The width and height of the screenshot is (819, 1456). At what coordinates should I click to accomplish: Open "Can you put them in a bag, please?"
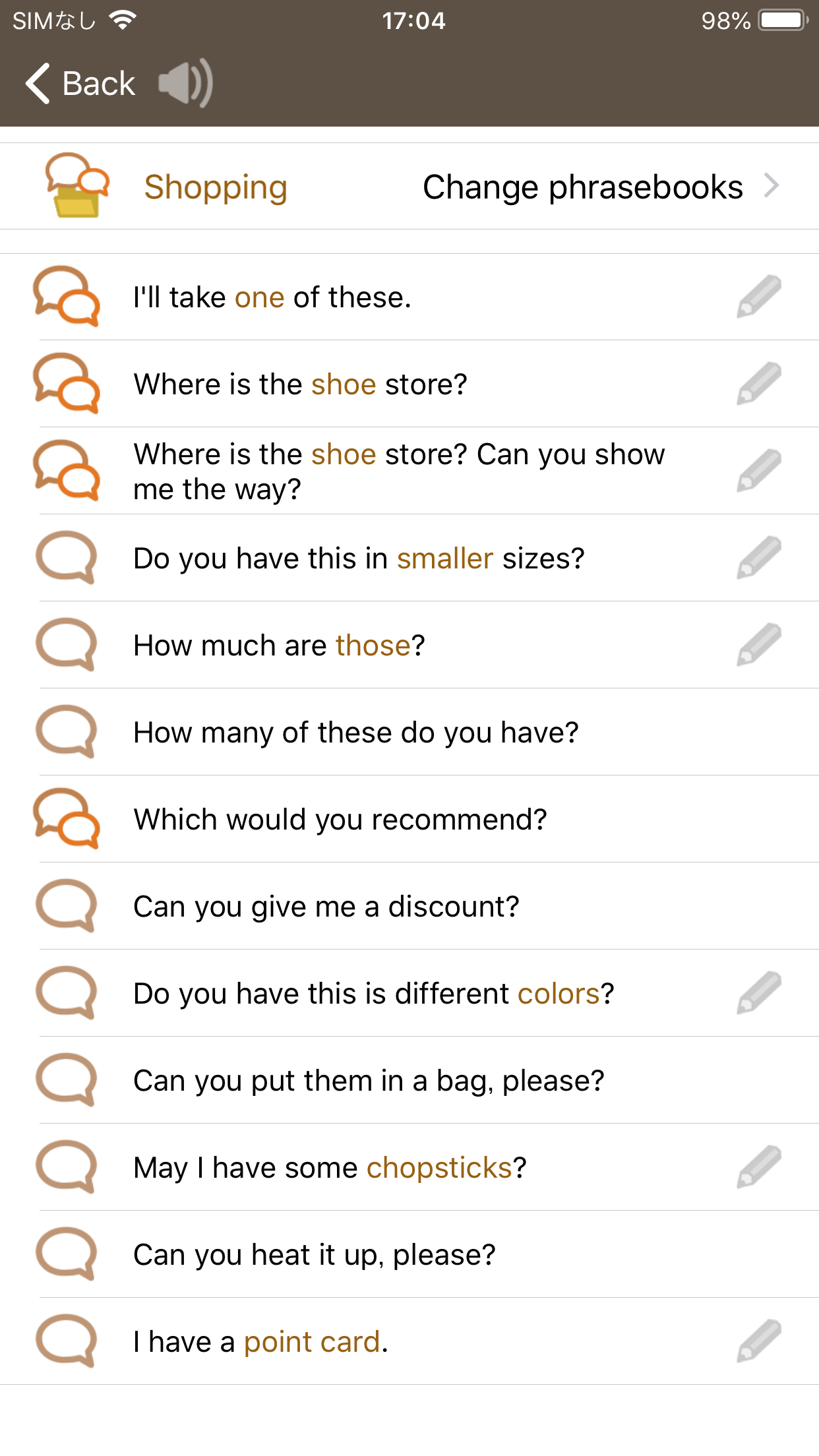409,1081
